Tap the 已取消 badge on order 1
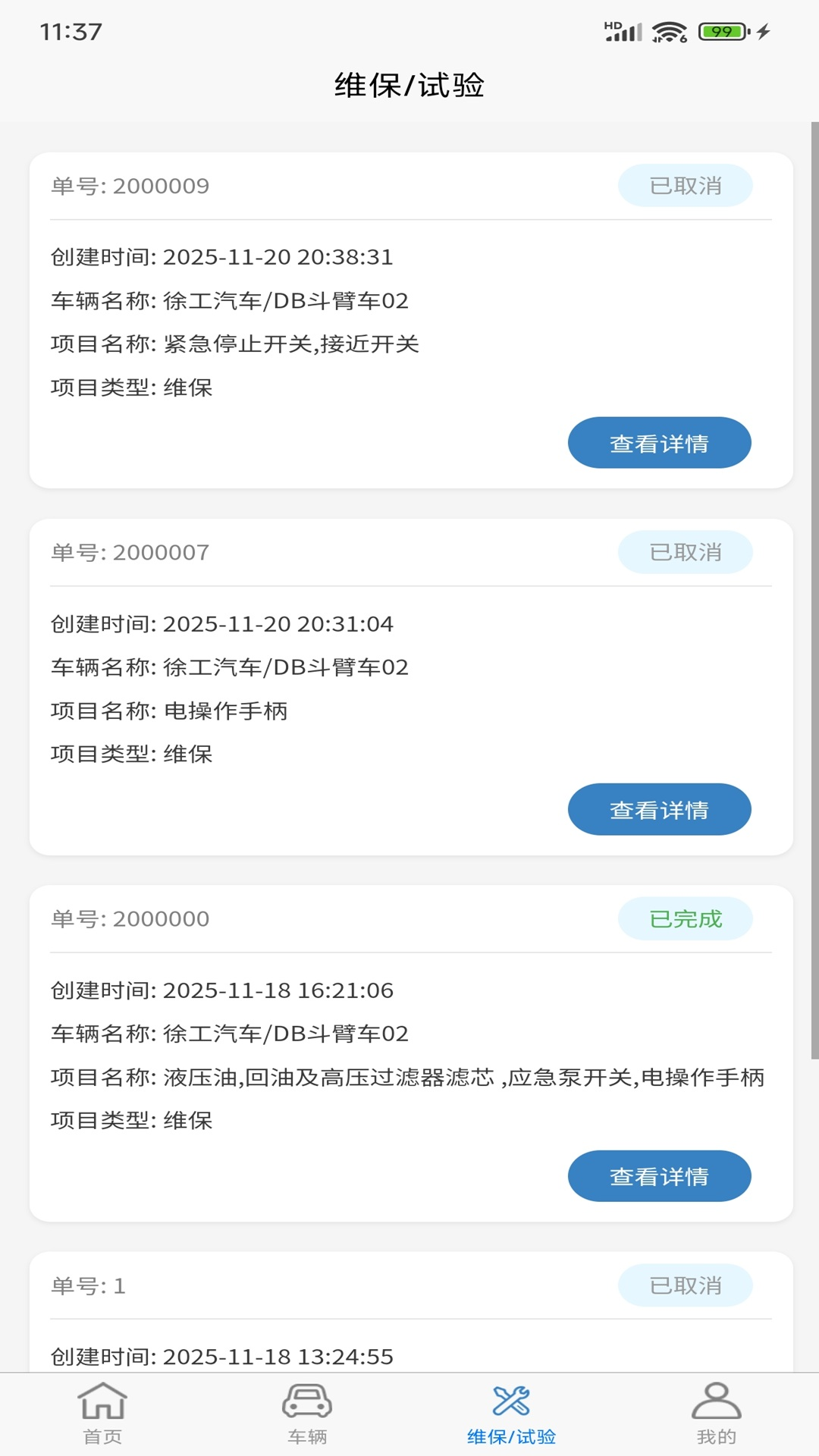The image size is (819, 1456). [686, 1285]
